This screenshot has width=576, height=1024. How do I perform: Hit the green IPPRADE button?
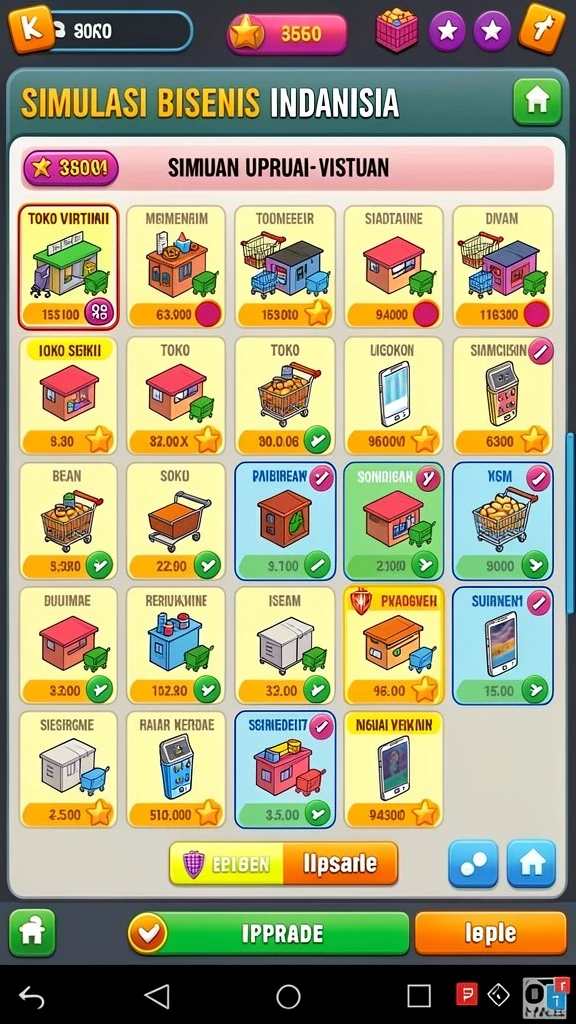pyautogui.click(x=268, y=933)
